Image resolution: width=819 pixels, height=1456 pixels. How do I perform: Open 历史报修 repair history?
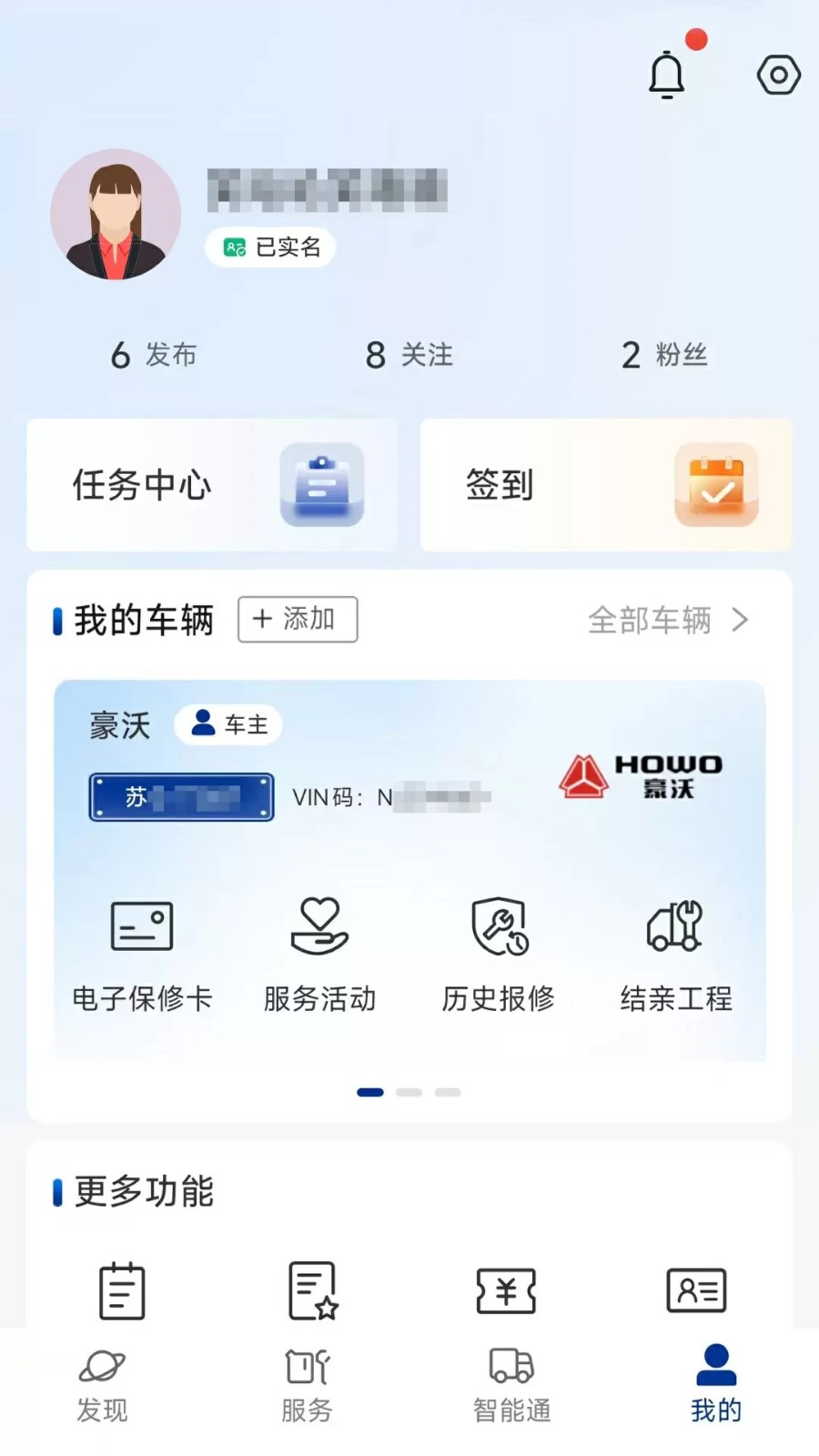point(498,955)
